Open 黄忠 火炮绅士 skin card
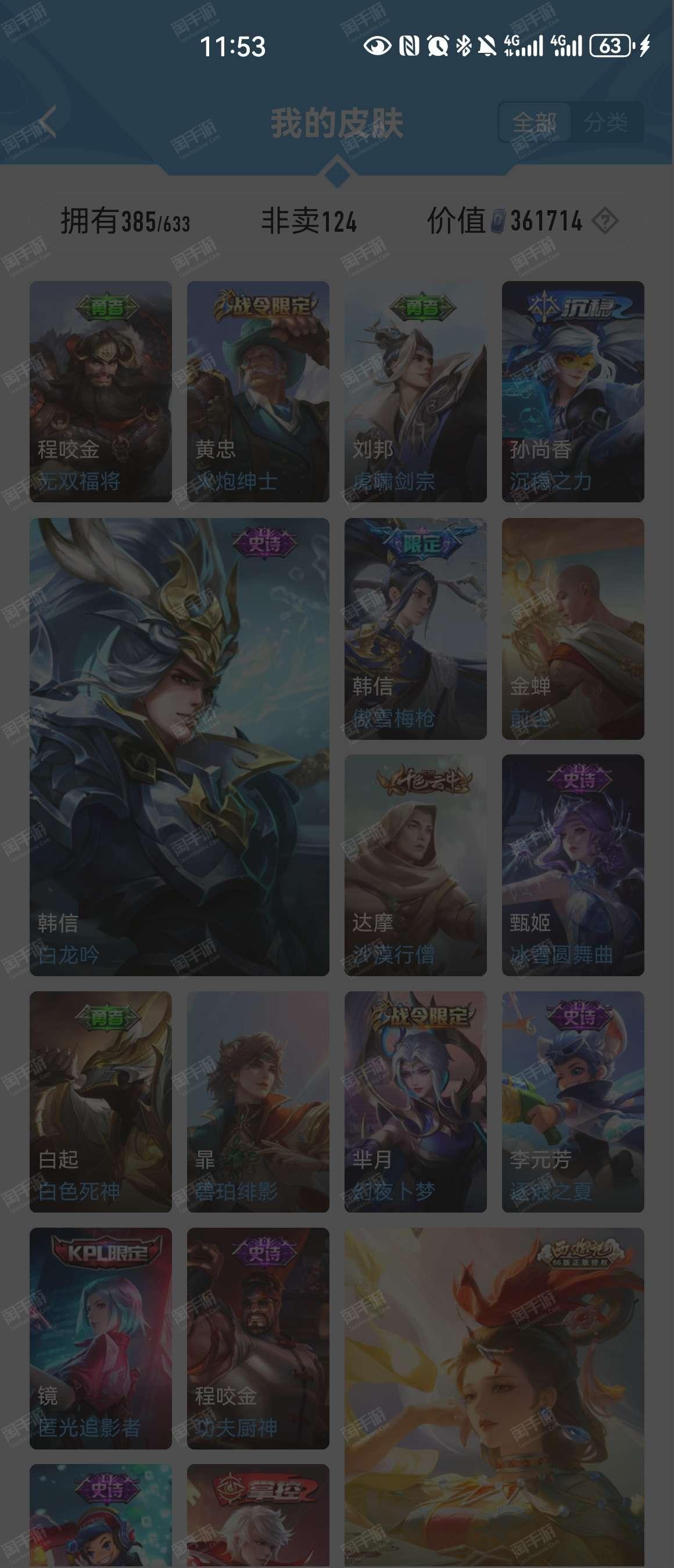The width and height of the screenshot is (674, 1568). (x=258, y=391)
